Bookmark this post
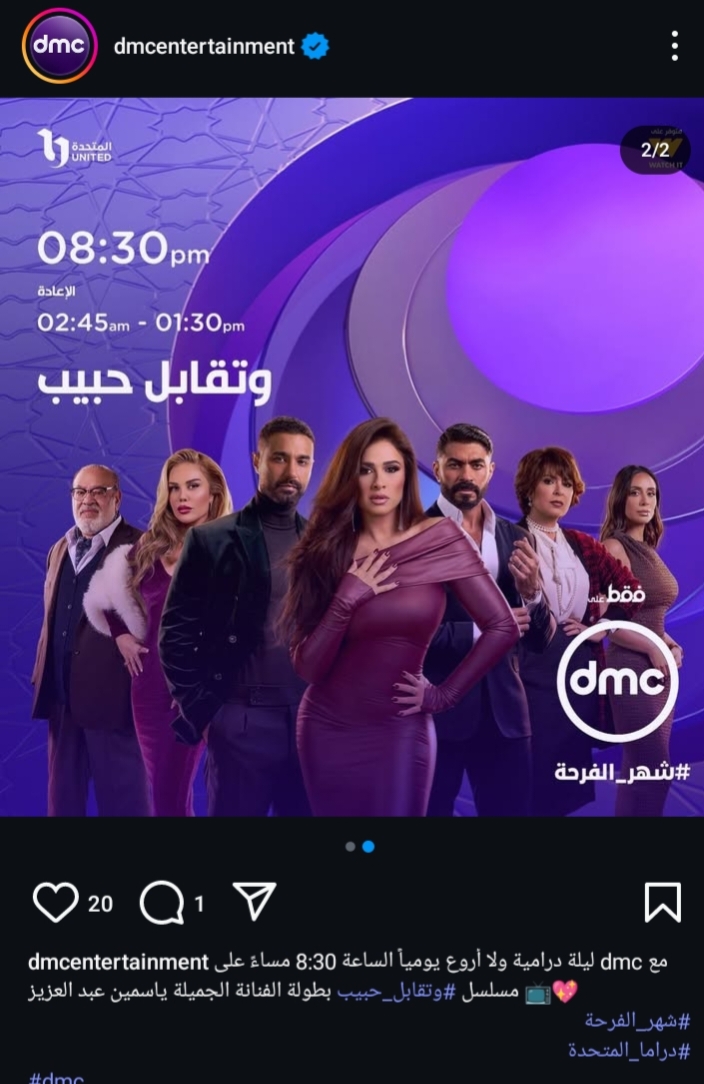This screenshot has height=1084, width=704. (662, 903)
